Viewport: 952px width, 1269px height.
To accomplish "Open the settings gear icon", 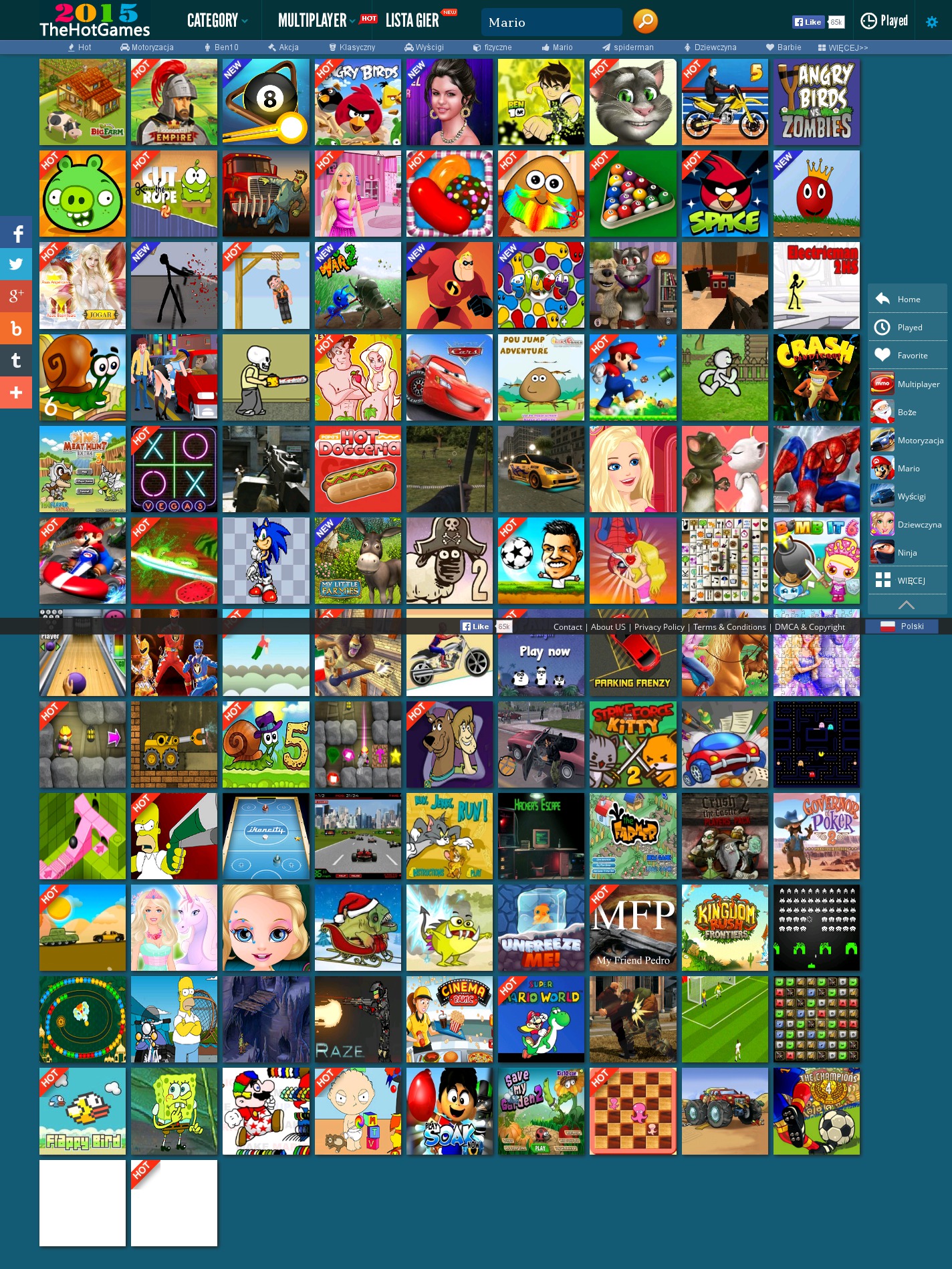I will click(x=931, y=22).
